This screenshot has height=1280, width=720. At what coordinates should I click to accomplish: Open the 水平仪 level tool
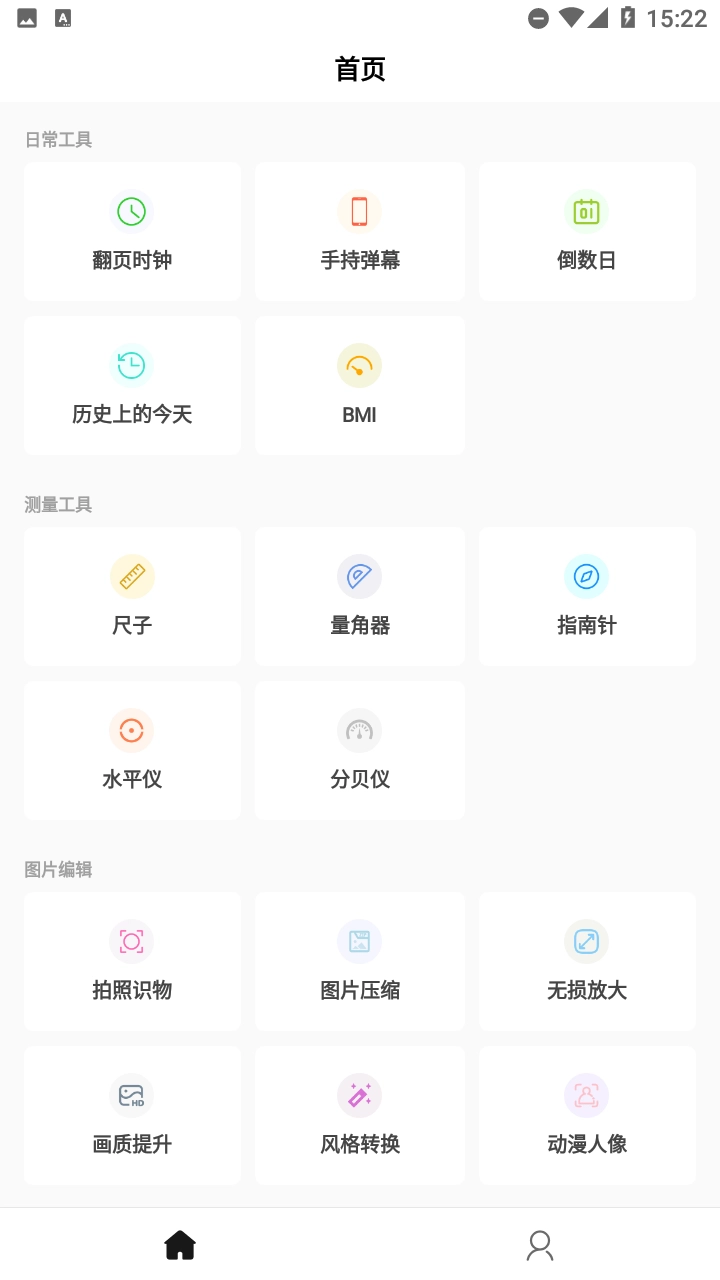(131, 750)
